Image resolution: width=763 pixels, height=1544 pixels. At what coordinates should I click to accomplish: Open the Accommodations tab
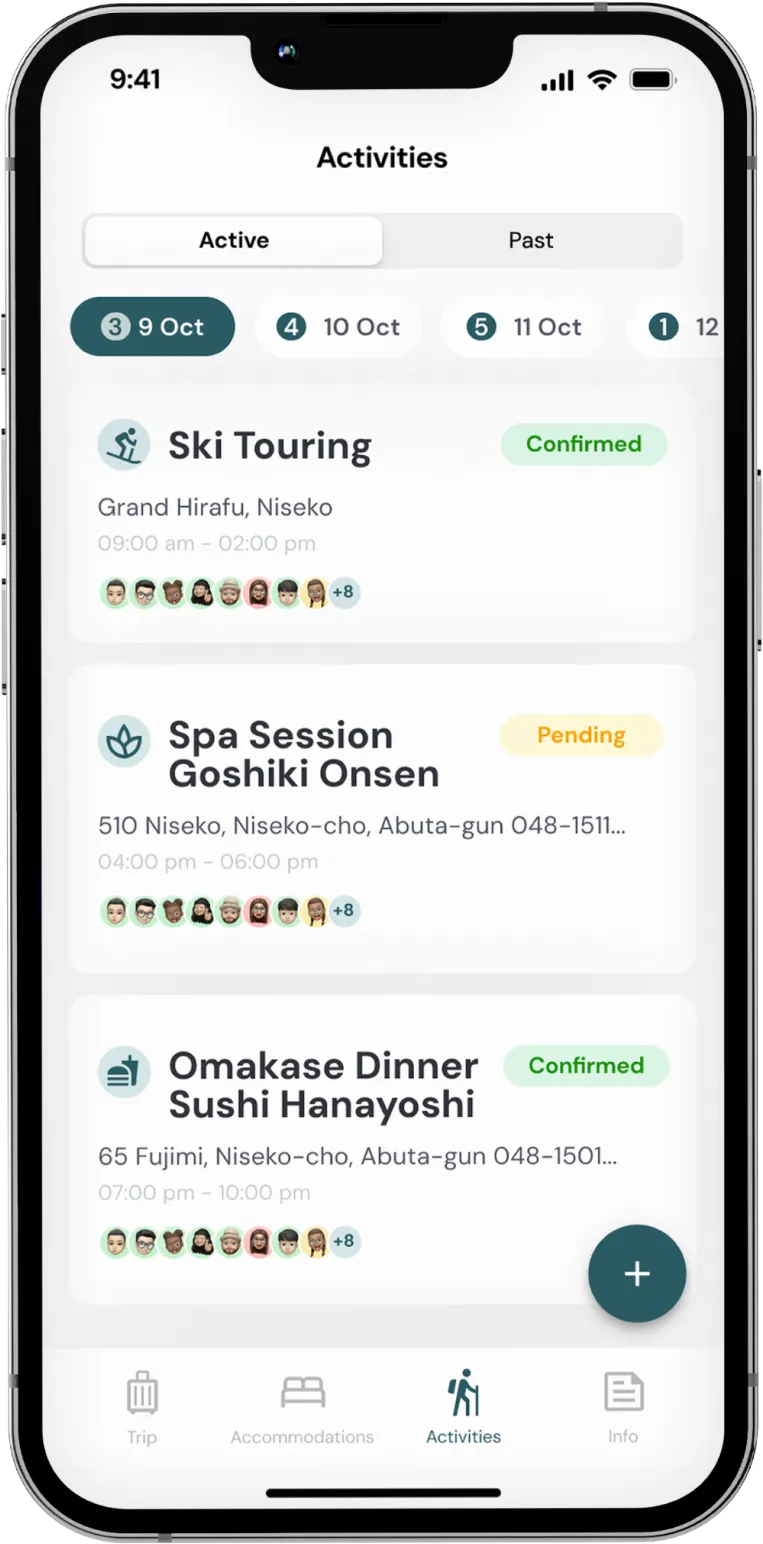(302, 1408)
